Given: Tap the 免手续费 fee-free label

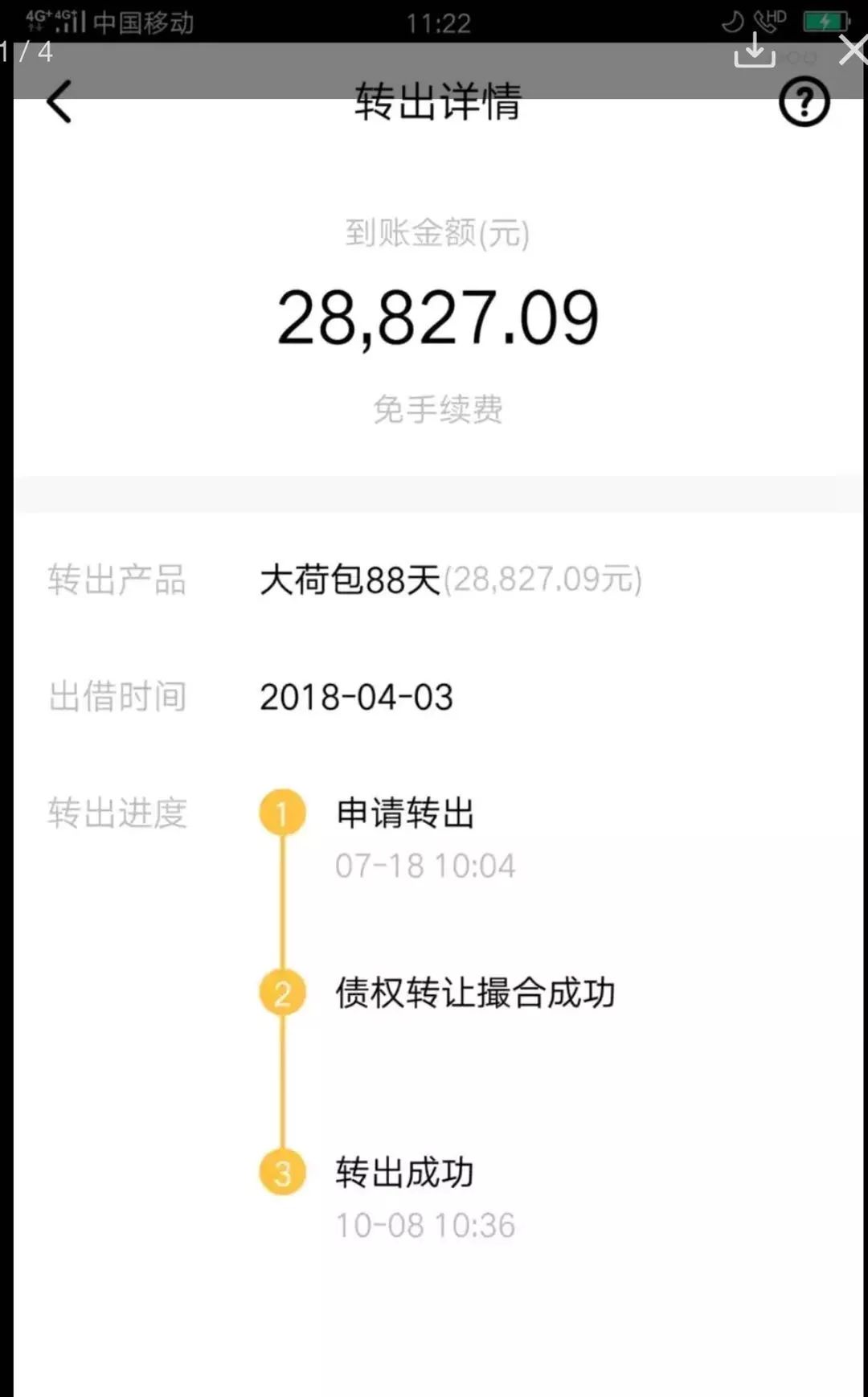Looking at the screenshot, I should click(437, 411).
